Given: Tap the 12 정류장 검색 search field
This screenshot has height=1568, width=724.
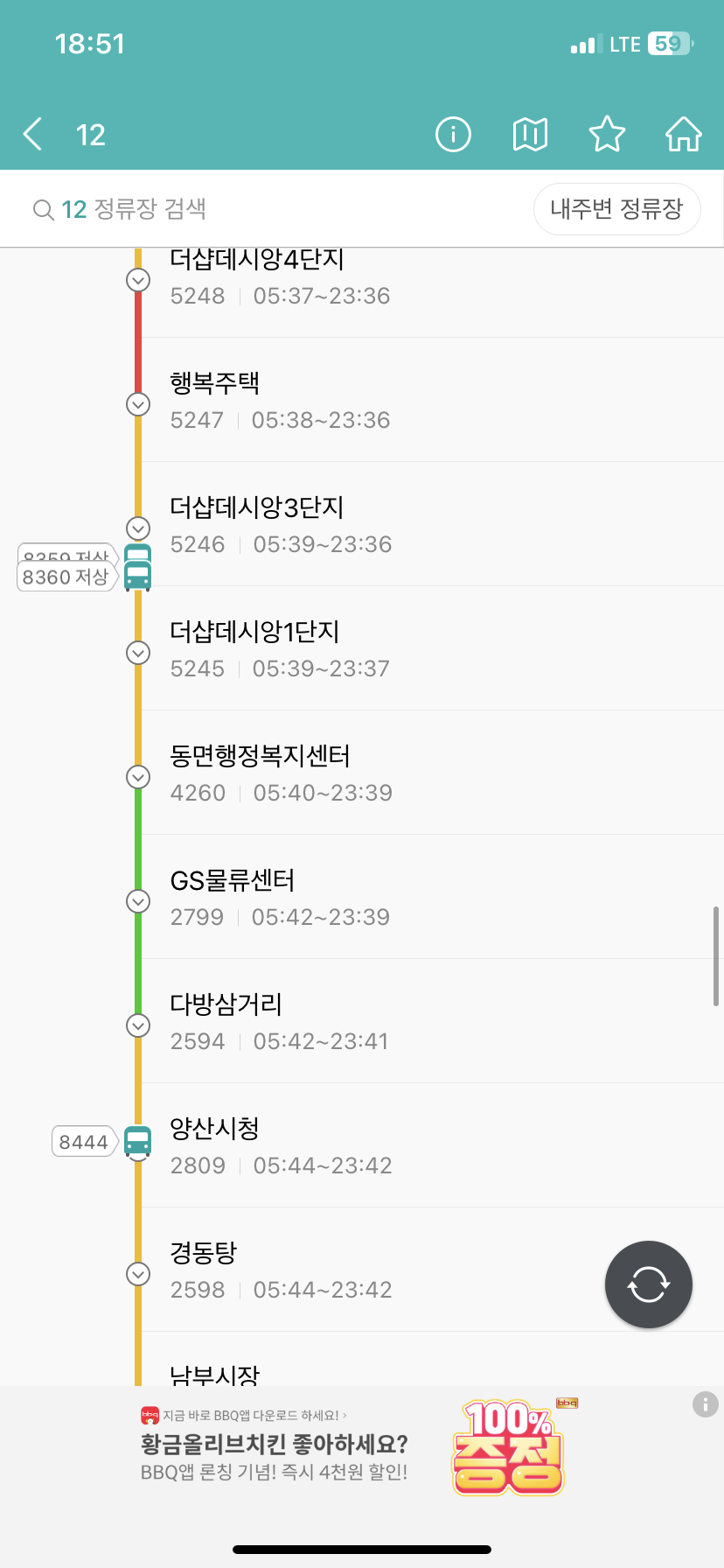Looking at the screenshot, I should point(262,209).
